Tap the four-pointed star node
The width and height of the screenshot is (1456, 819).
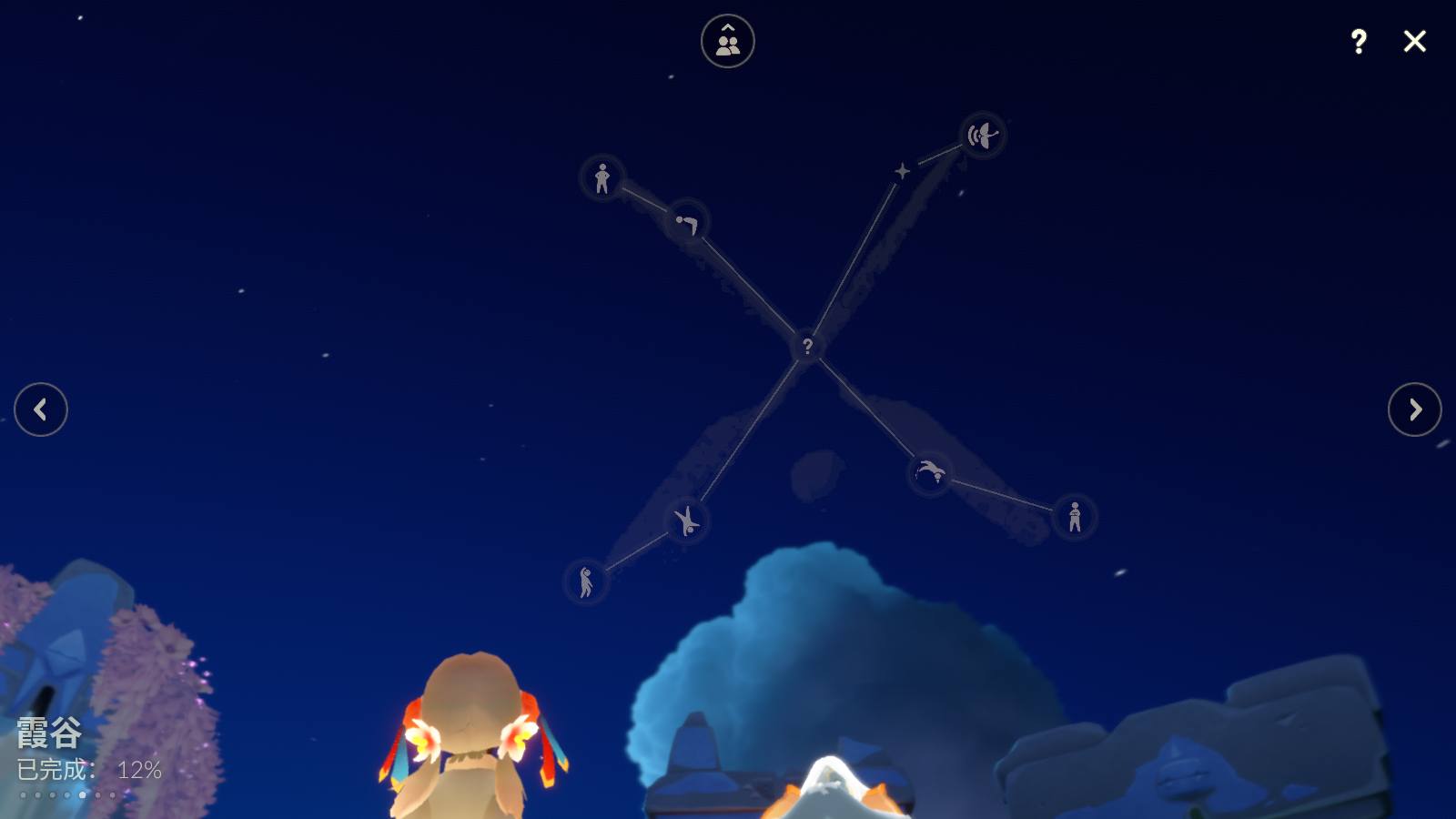coord(902,171)
